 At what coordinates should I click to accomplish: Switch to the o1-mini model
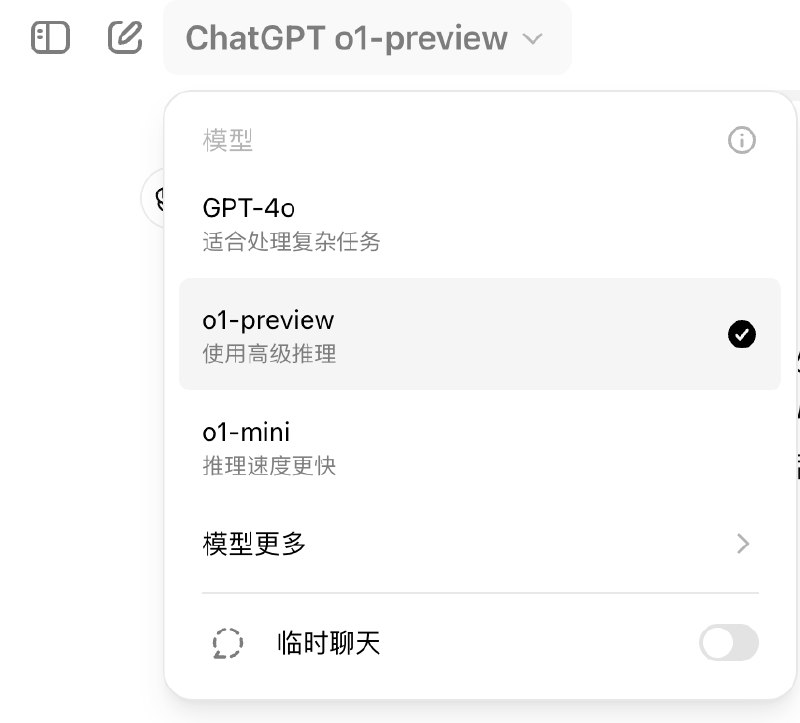pyautogui.click(x=479, y=446)
